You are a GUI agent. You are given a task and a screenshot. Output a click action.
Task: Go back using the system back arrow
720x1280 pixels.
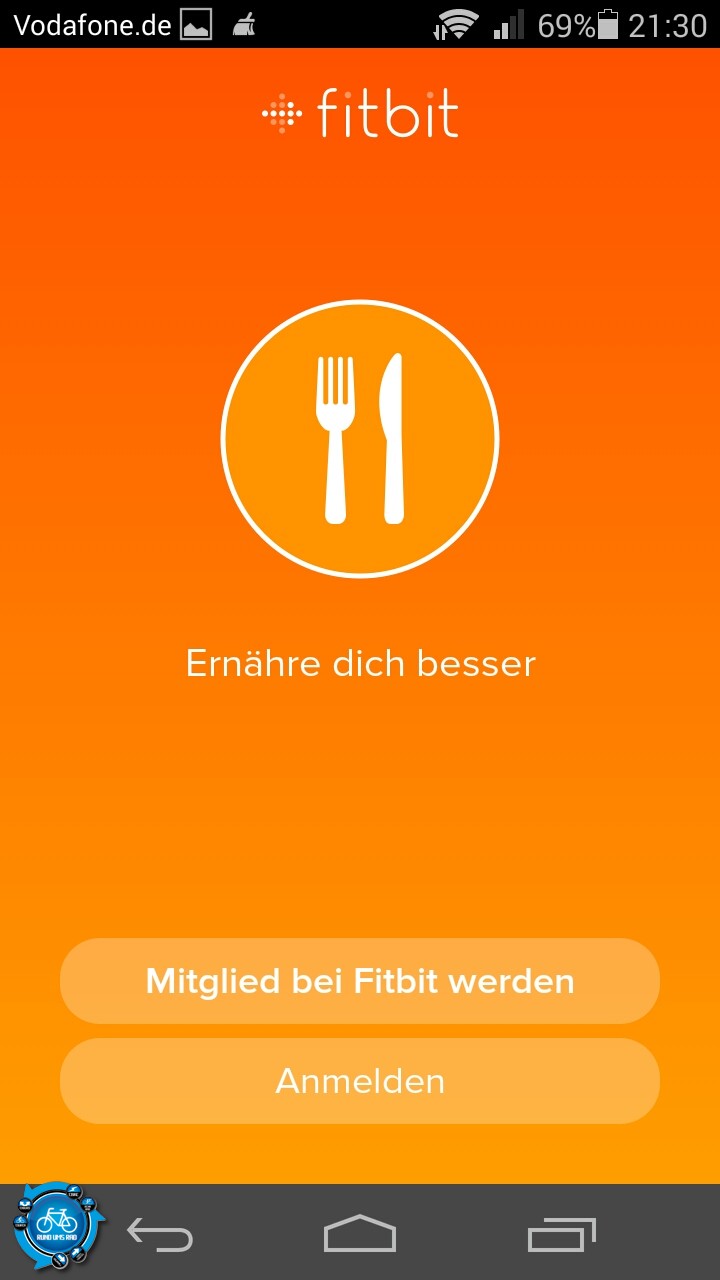(160, 1236)
